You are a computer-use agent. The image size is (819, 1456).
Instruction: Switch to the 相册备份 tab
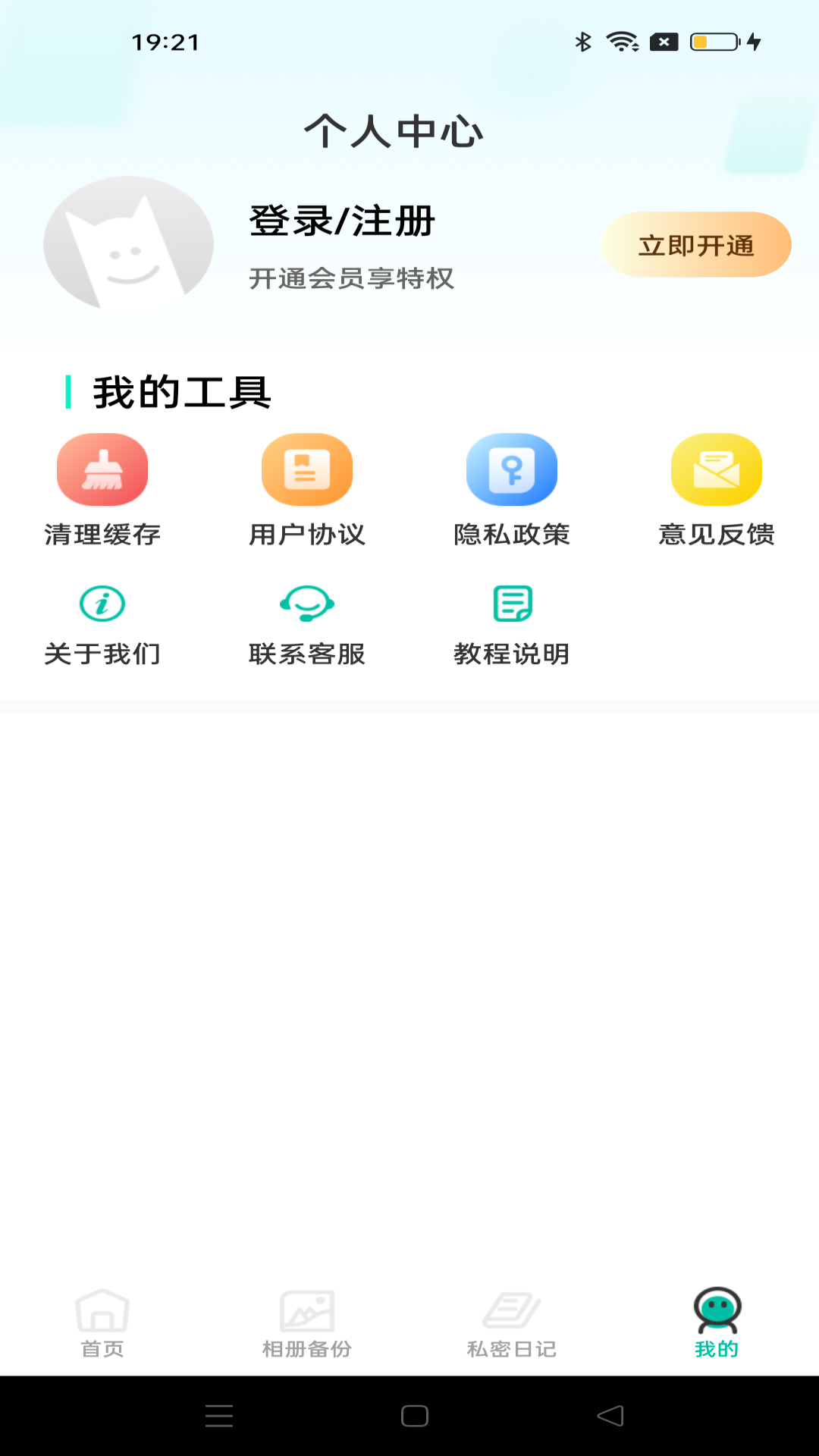click(307, 1323)
